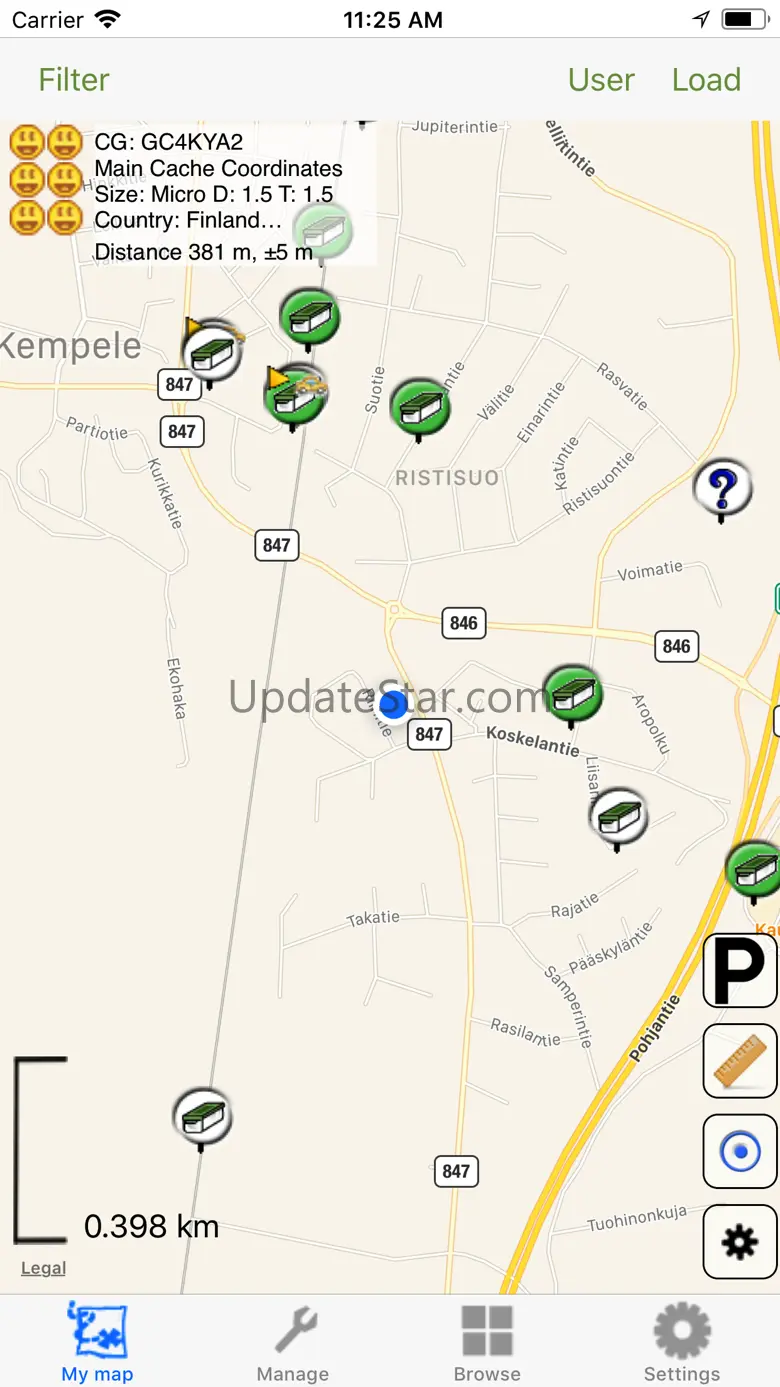This screenshot has width=780, height=1387.
Task: Center map on current location
Action: pos(740,1151)
